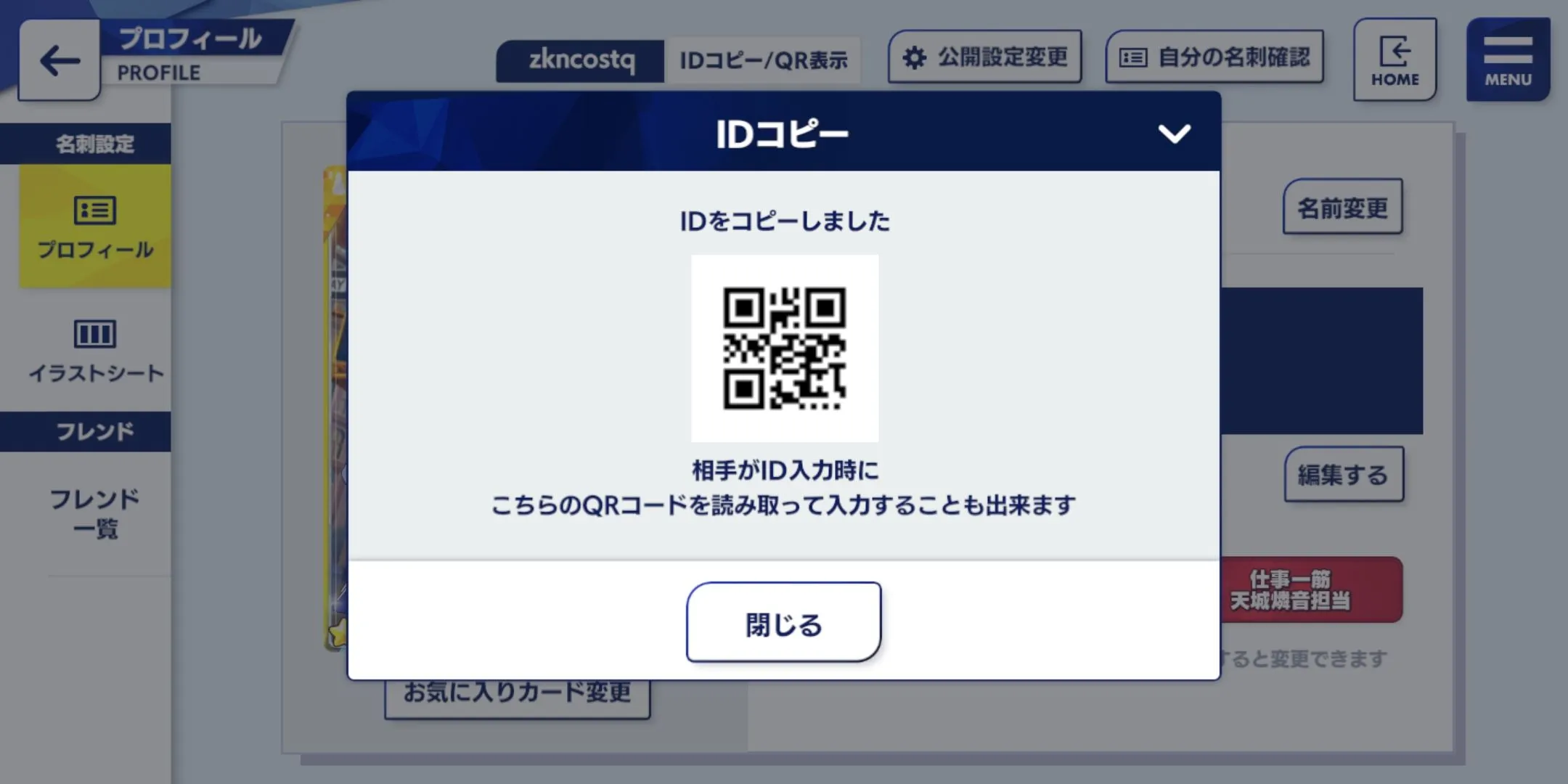Go back with the arrow button
The height and width of the screenshot is (784, 1568).
60,60
